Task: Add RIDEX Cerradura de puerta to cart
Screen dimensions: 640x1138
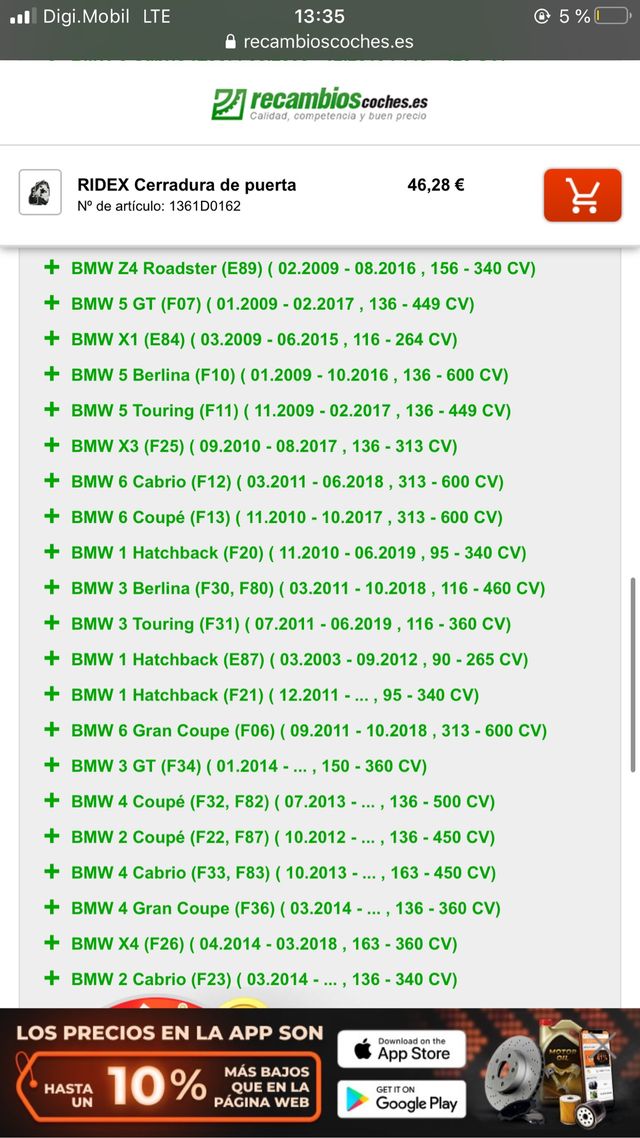Action: point(582,195)
